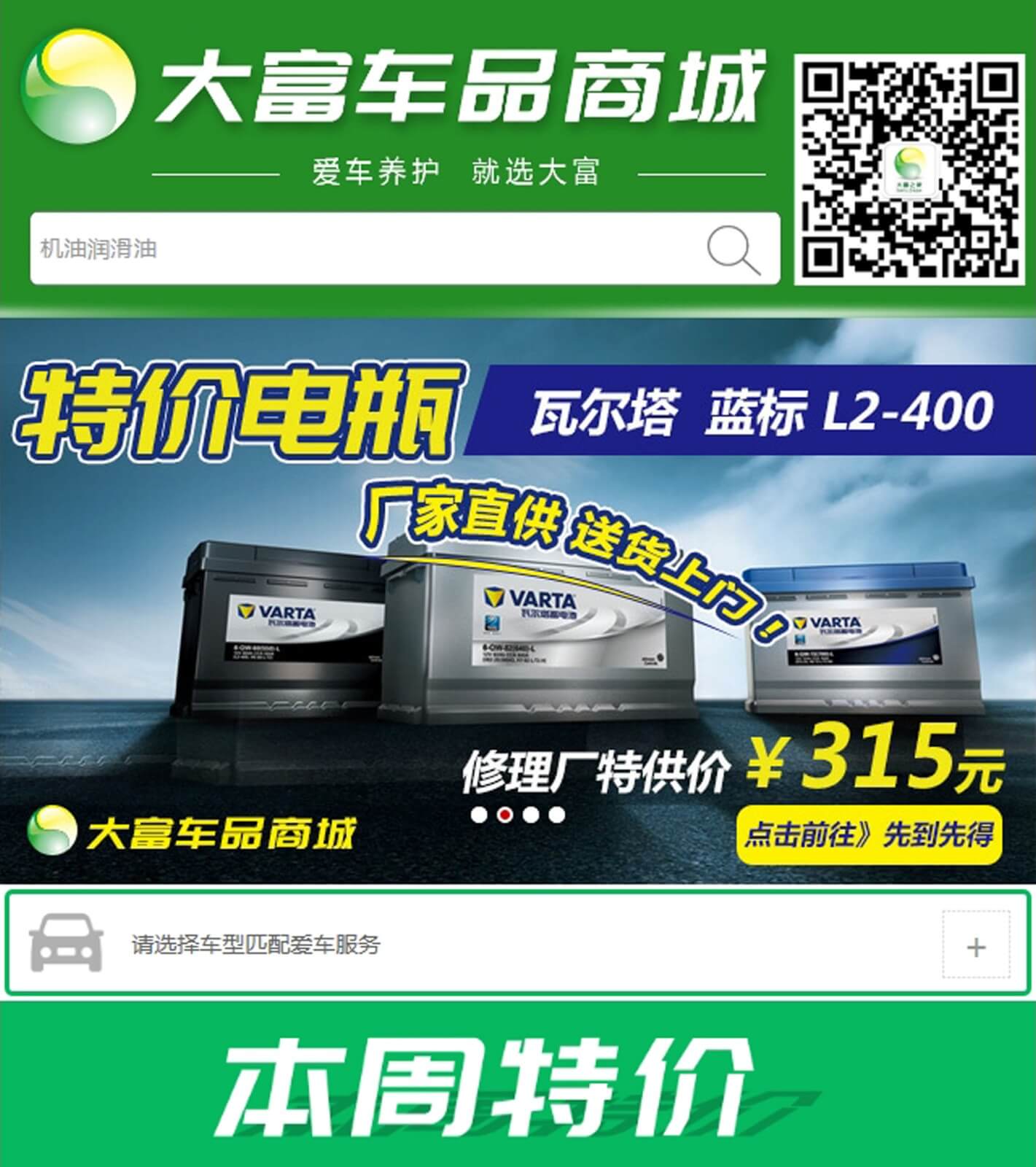Jump to the first banner slide dot
1036x1167 pixels.
(x=479, y=815)
